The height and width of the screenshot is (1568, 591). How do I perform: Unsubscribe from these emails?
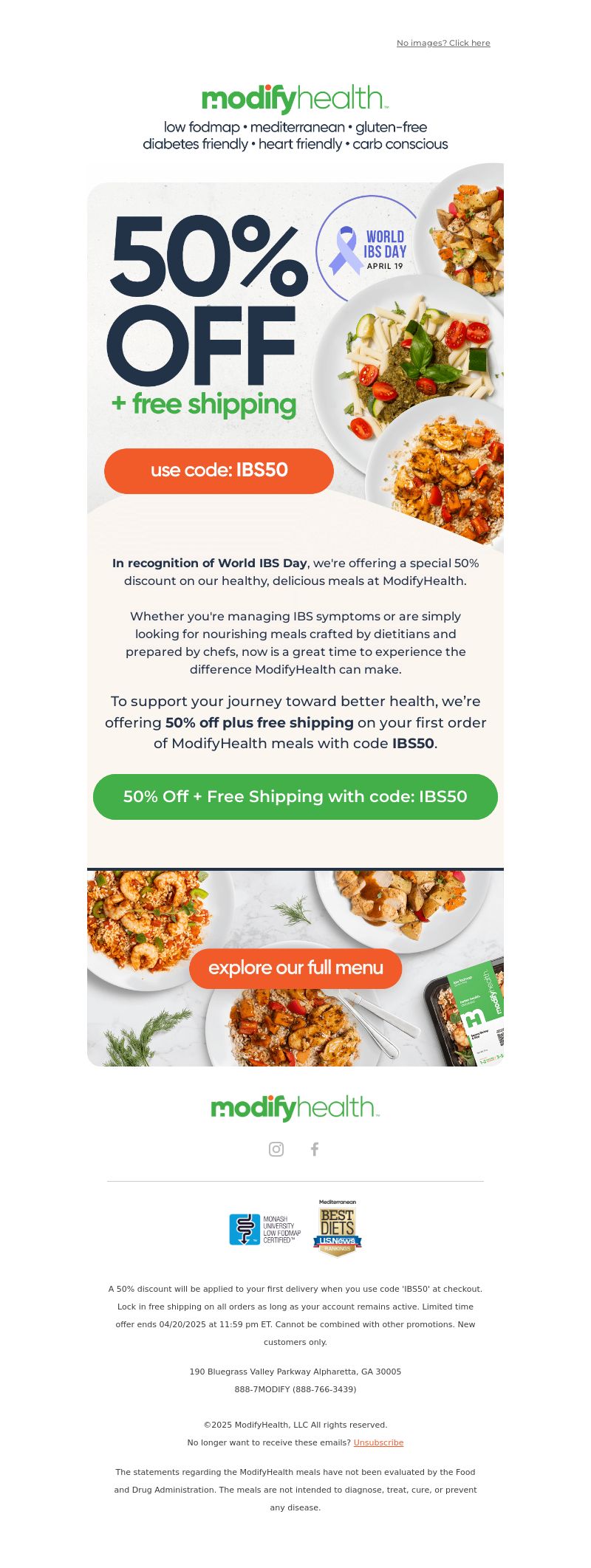tap(378, 1442)
